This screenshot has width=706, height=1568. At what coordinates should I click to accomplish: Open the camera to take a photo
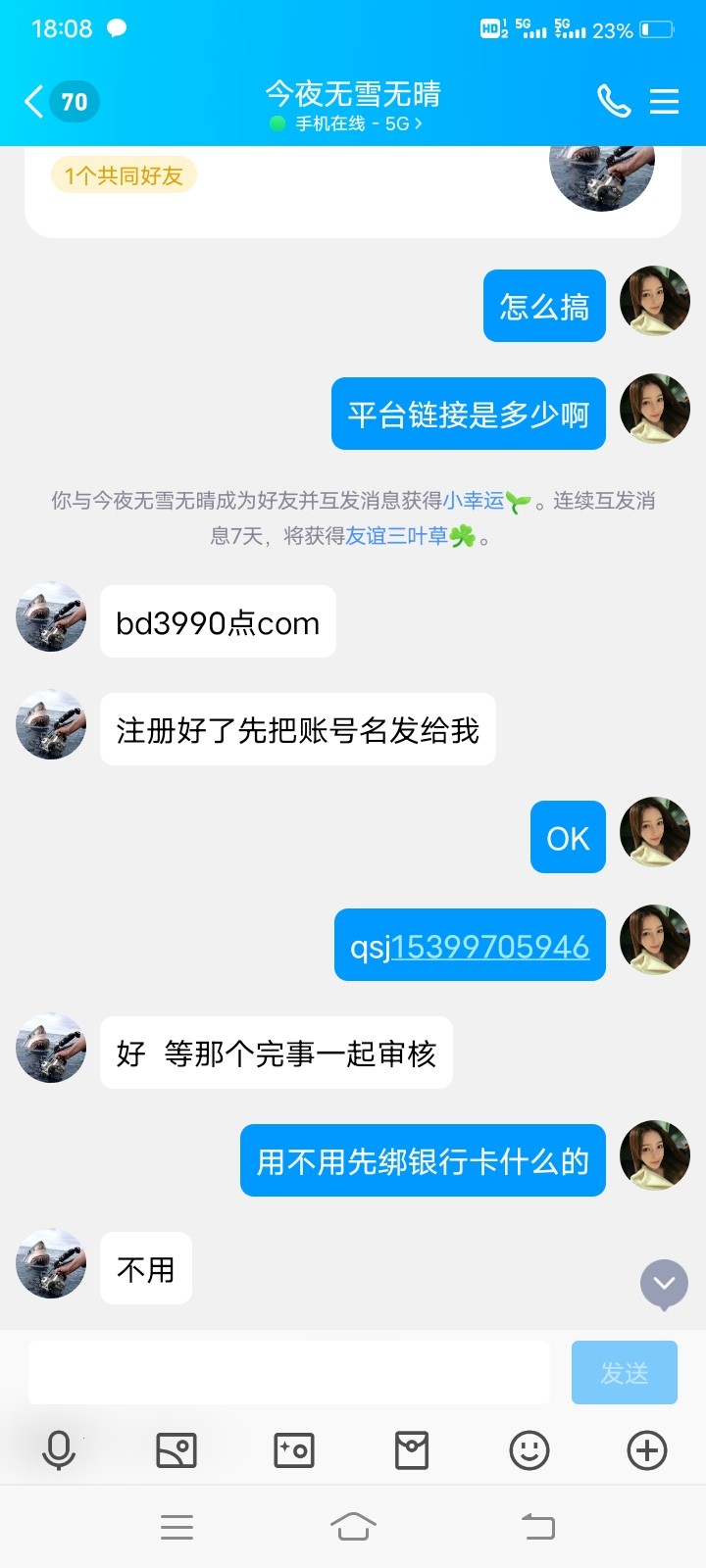[x=294, y=1450]
